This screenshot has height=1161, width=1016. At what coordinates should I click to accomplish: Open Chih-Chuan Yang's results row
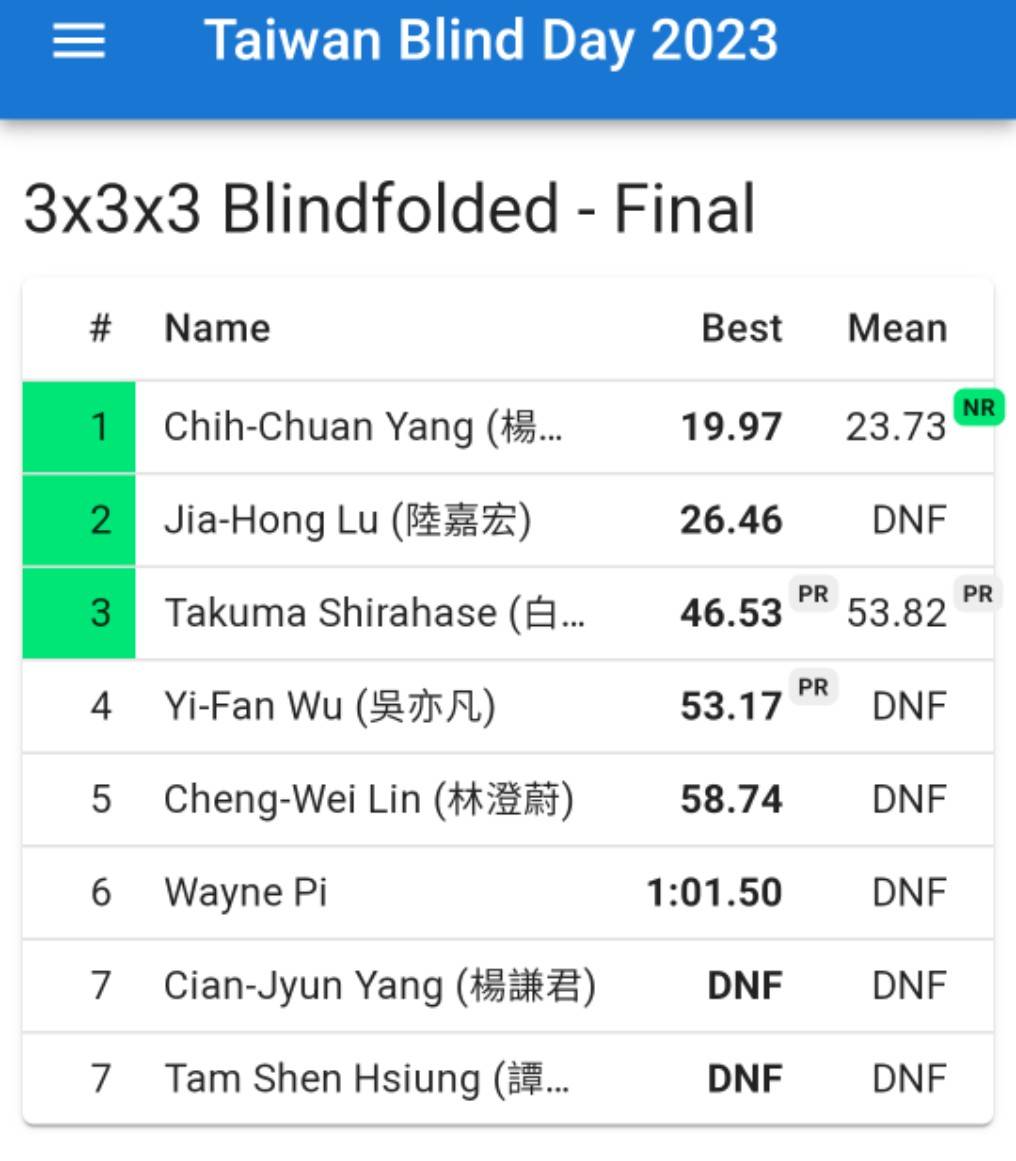pyautogui.click(x=362, y=427)
